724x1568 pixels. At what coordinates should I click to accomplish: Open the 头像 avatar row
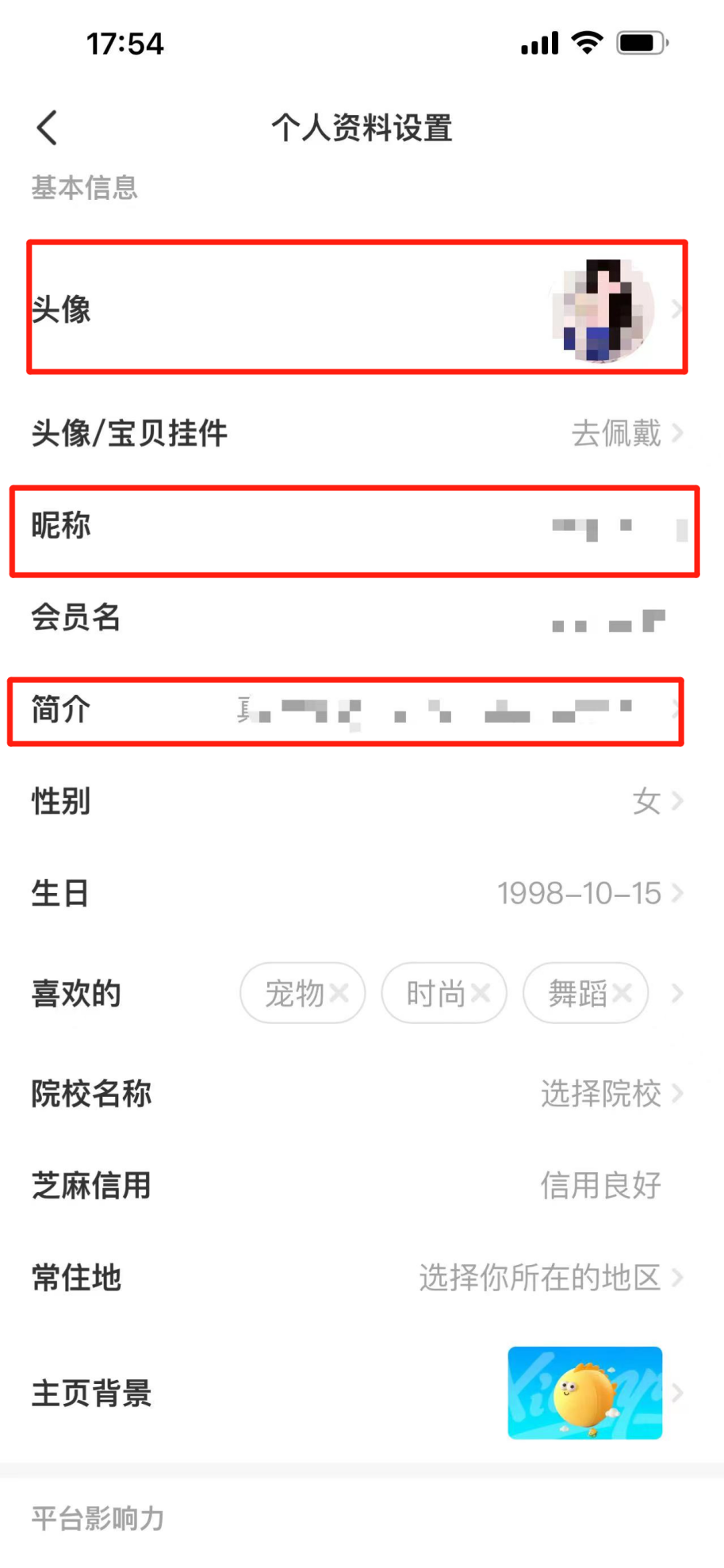click(357, 308)
